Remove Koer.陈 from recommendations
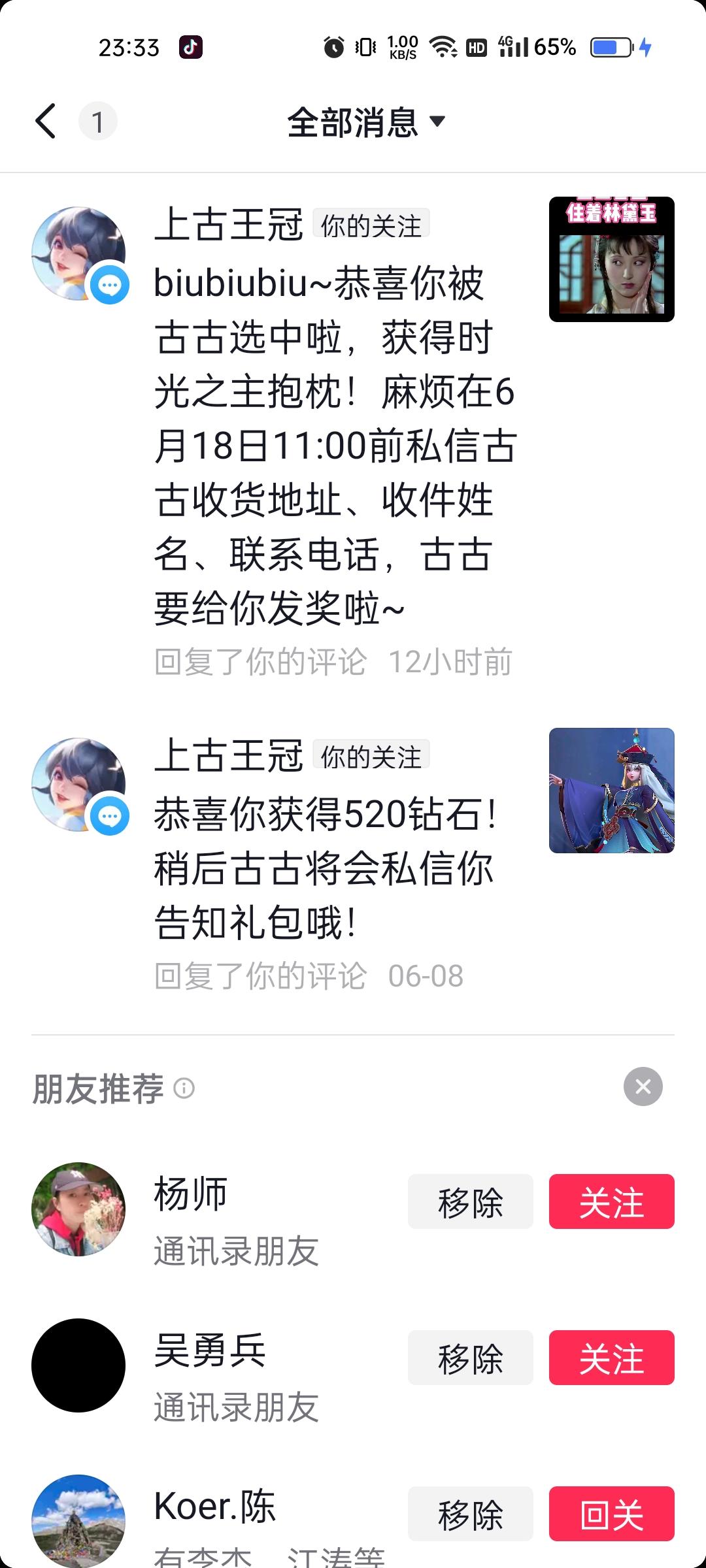 [470, 1514]
